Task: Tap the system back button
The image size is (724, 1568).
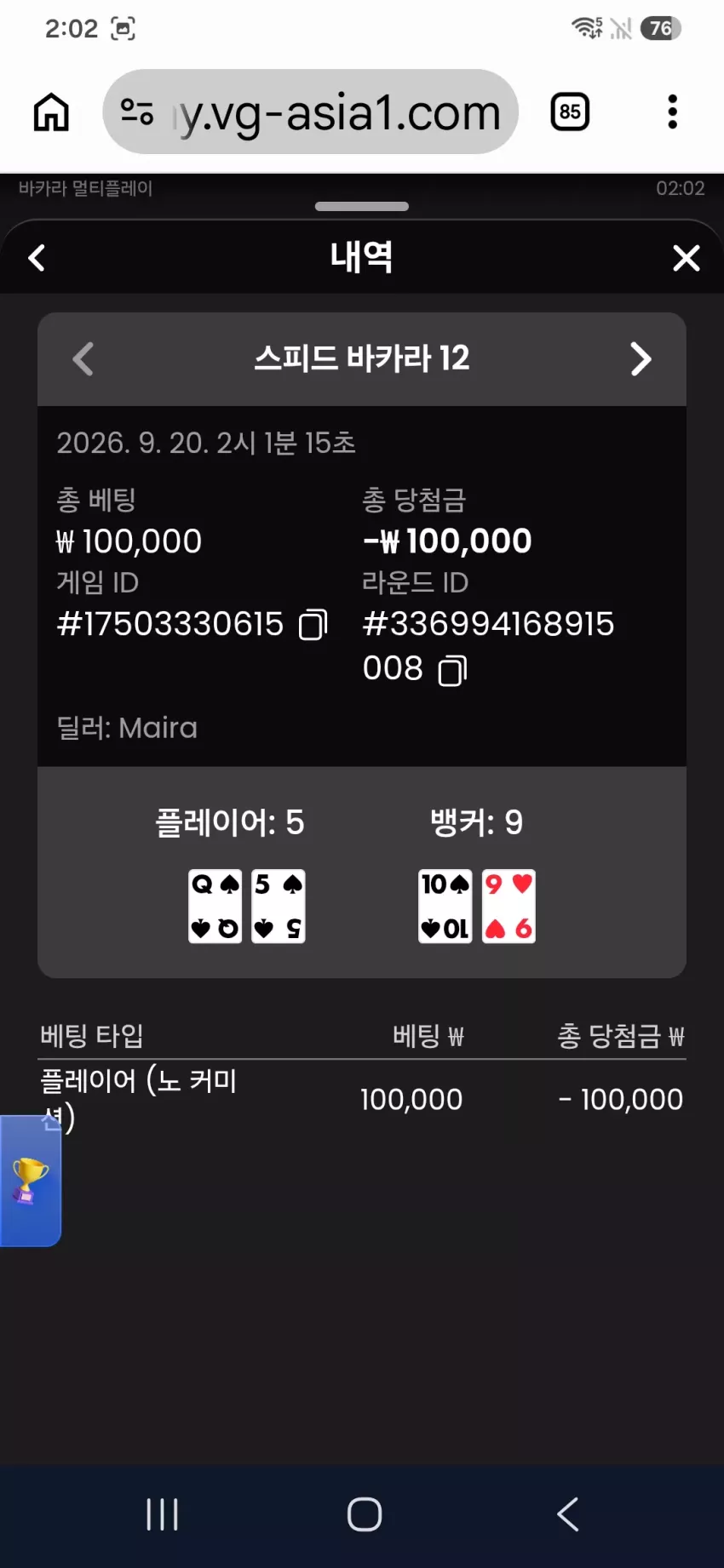Action: point(568,1514)
